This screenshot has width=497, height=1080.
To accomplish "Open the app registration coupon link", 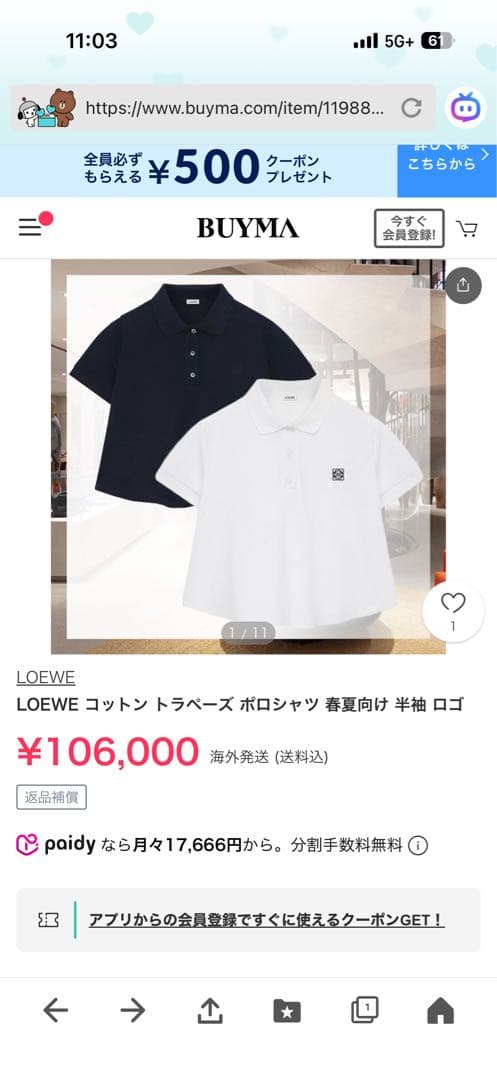I will pyautogui.click(x=266, y=920).
